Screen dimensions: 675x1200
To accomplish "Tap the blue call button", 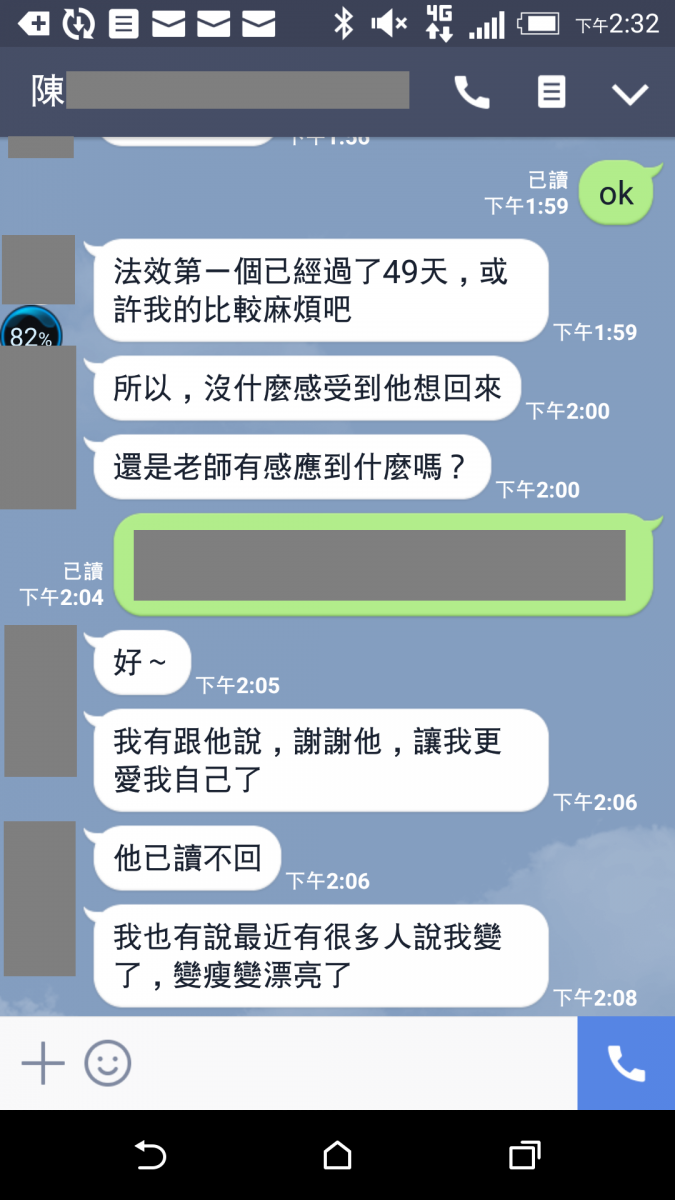I will (626, 1063).
